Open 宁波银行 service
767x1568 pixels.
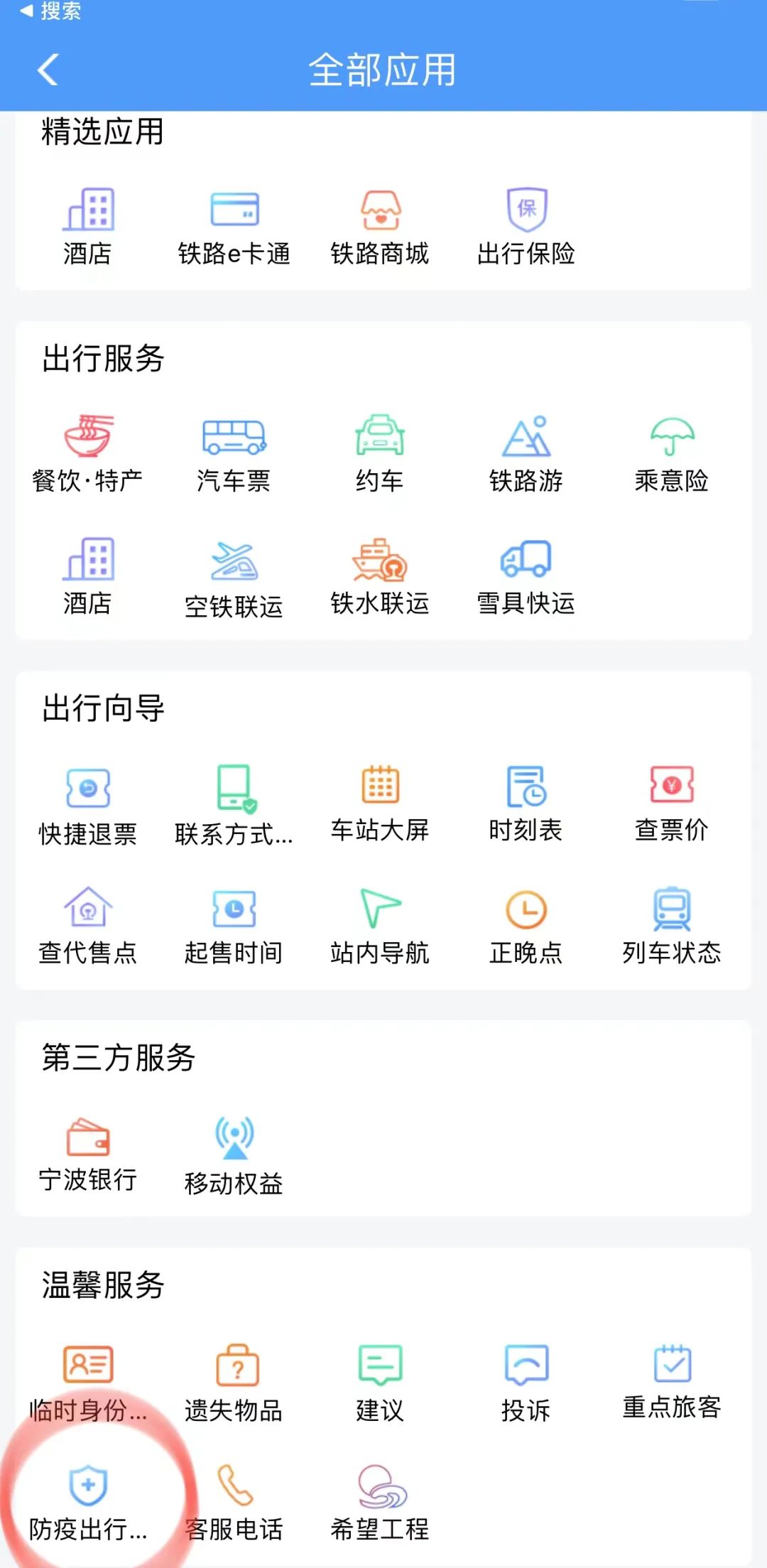(88, 1153)
